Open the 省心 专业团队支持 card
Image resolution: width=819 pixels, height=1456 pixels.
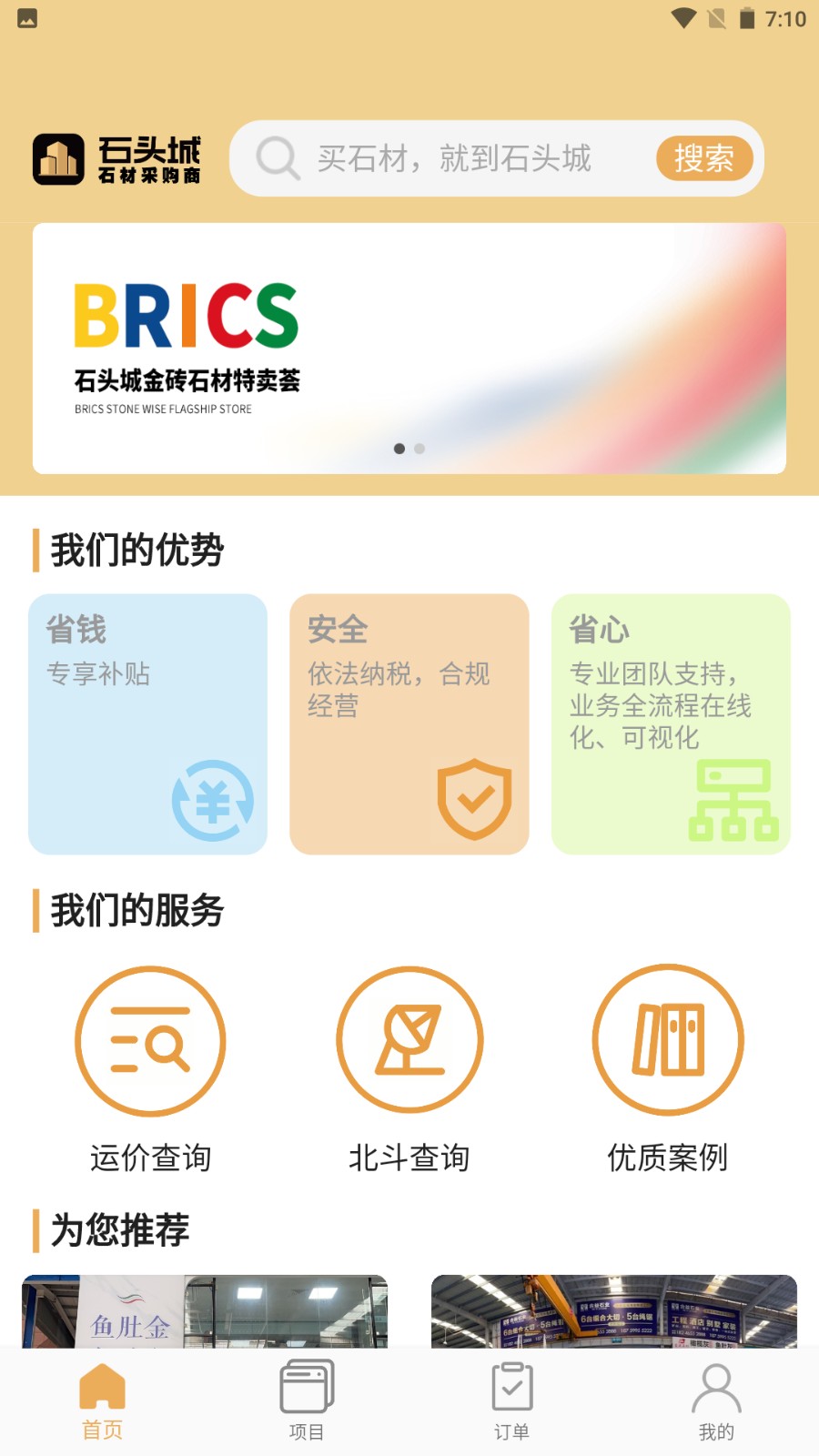pyautogui.click(x=671, y=723)
